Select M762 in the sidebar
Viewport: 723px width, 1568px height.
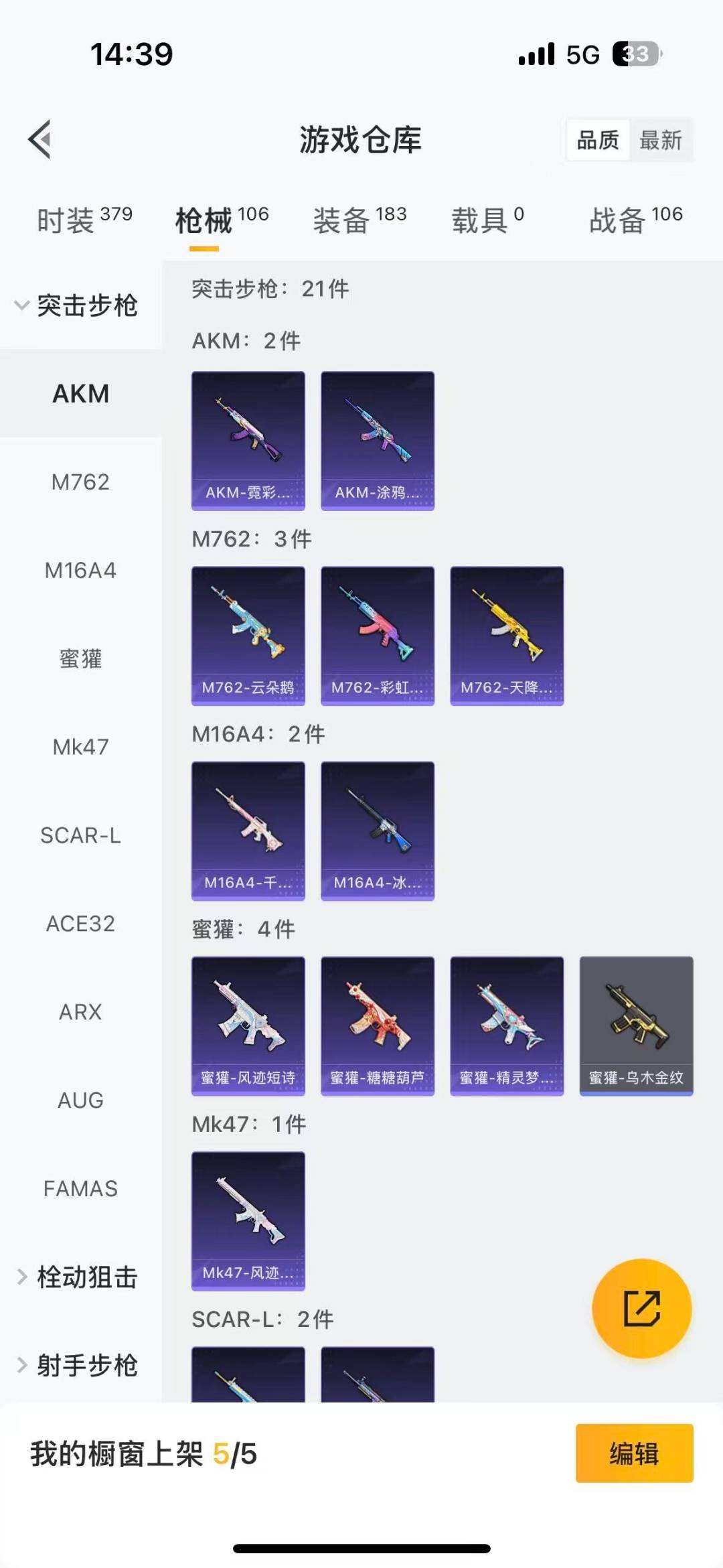pyautogui.click(x=80, y=482)
